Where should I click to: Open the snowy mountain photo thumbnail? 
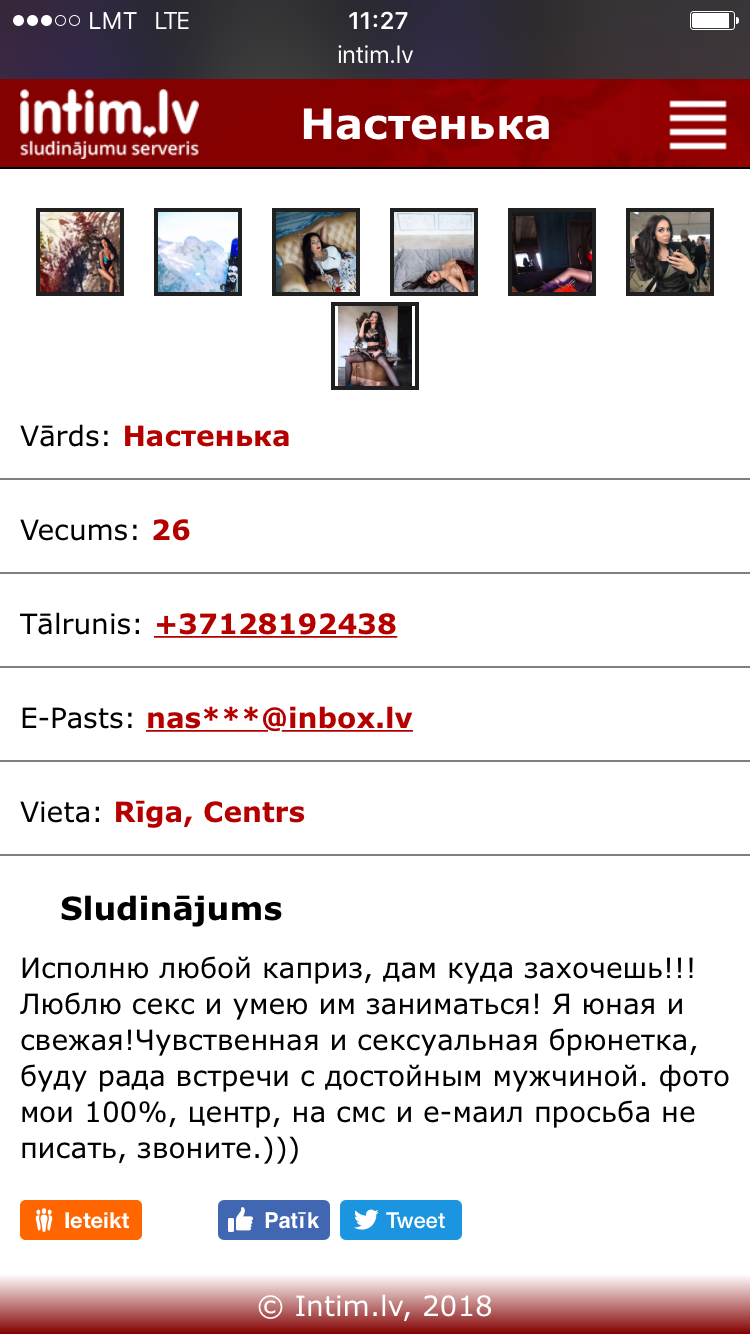tap(198, 252)
